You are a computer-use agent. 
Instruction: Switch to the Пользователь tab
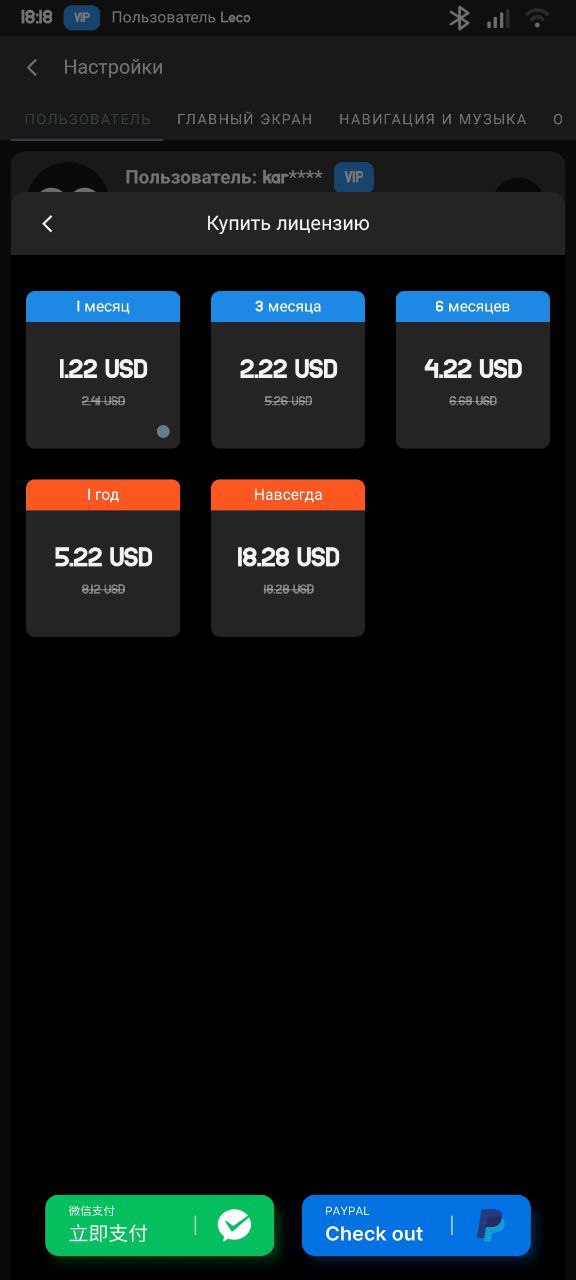[88, 119]
